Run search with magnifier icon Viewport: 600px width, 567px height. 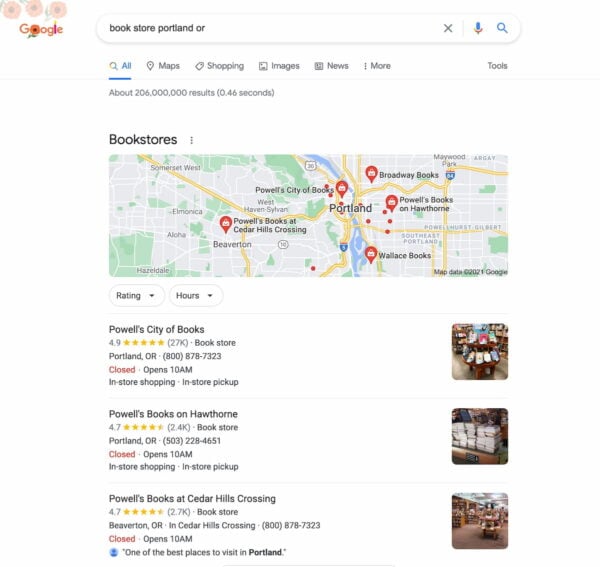tap(502, 28)
